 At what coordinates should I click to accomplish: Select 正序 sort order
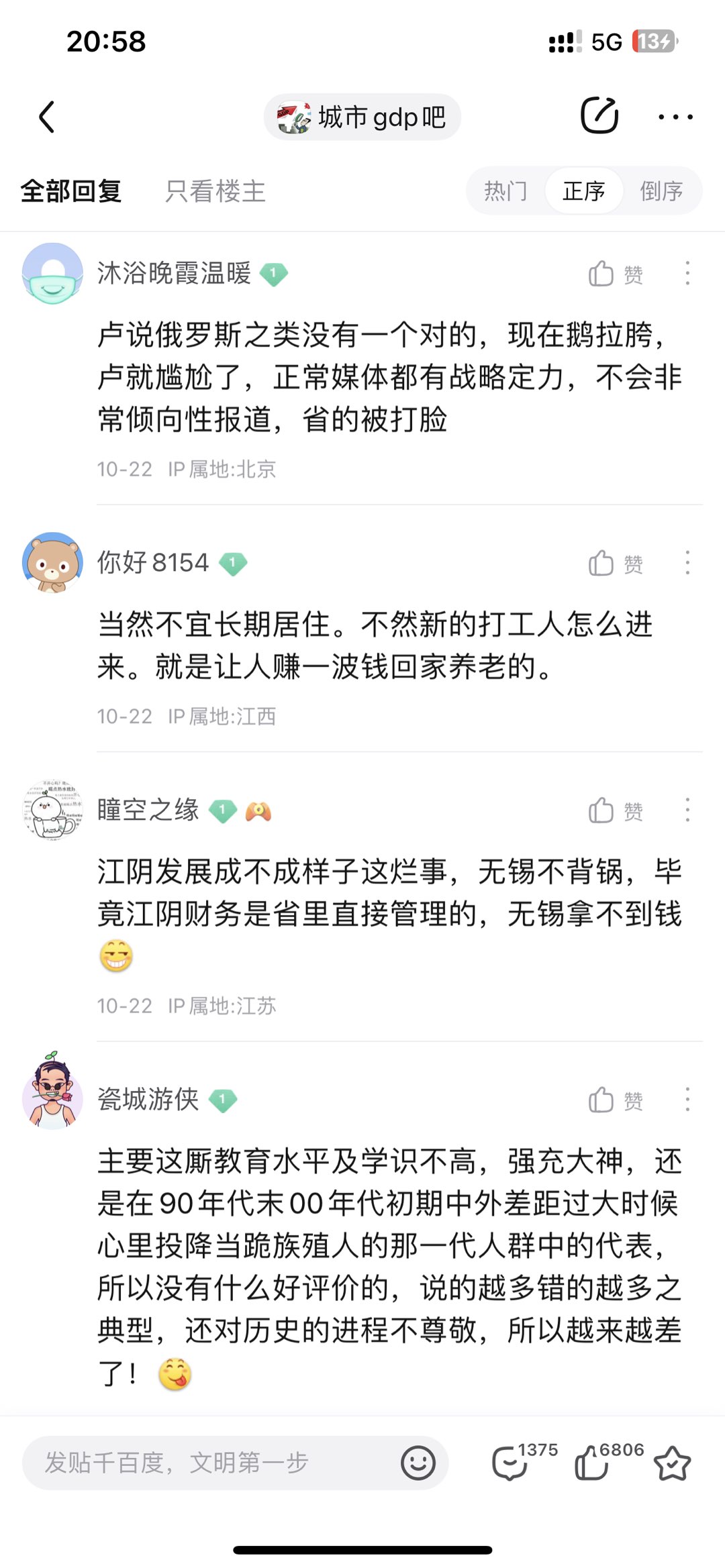coord(583,191)
